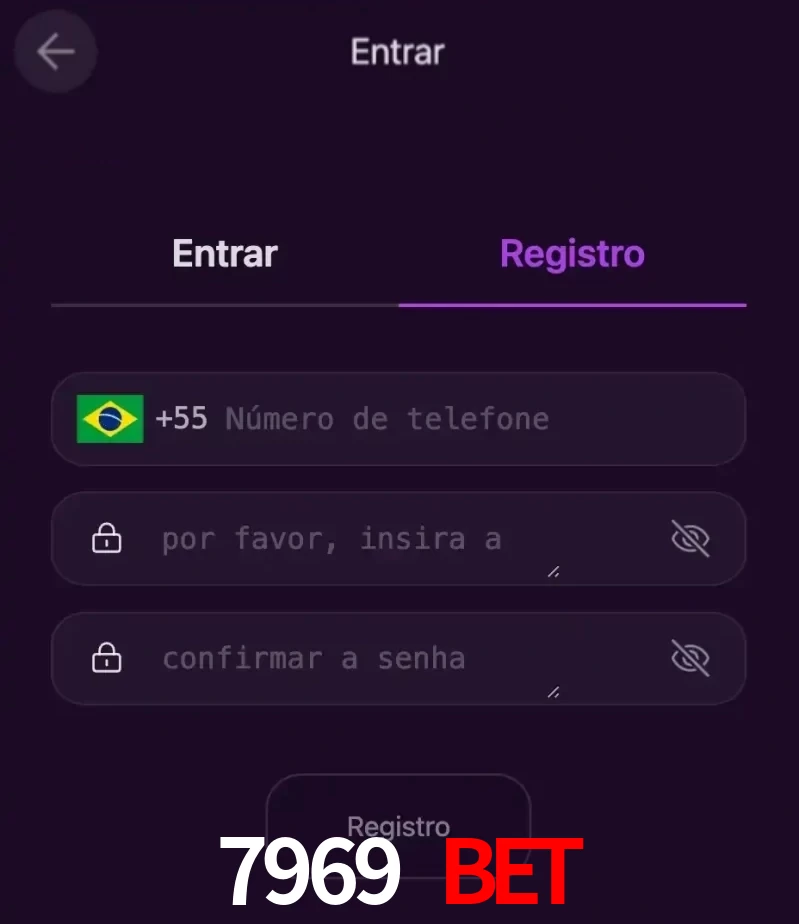Click the resize handle on the password field
This screenshot has width=799, height=924.
(x=552, y=572)
